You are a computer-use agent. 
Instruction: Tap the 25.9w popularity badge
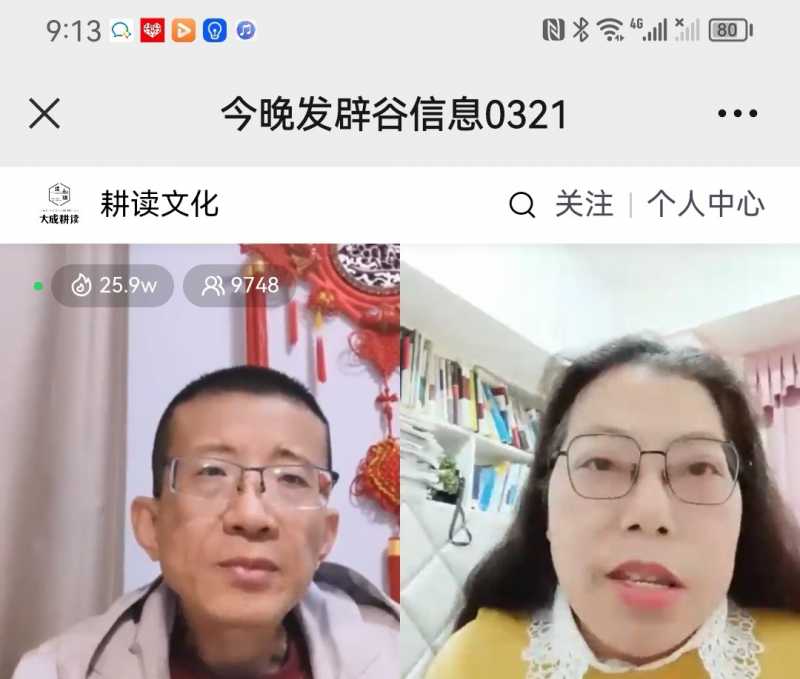point(112,286)
